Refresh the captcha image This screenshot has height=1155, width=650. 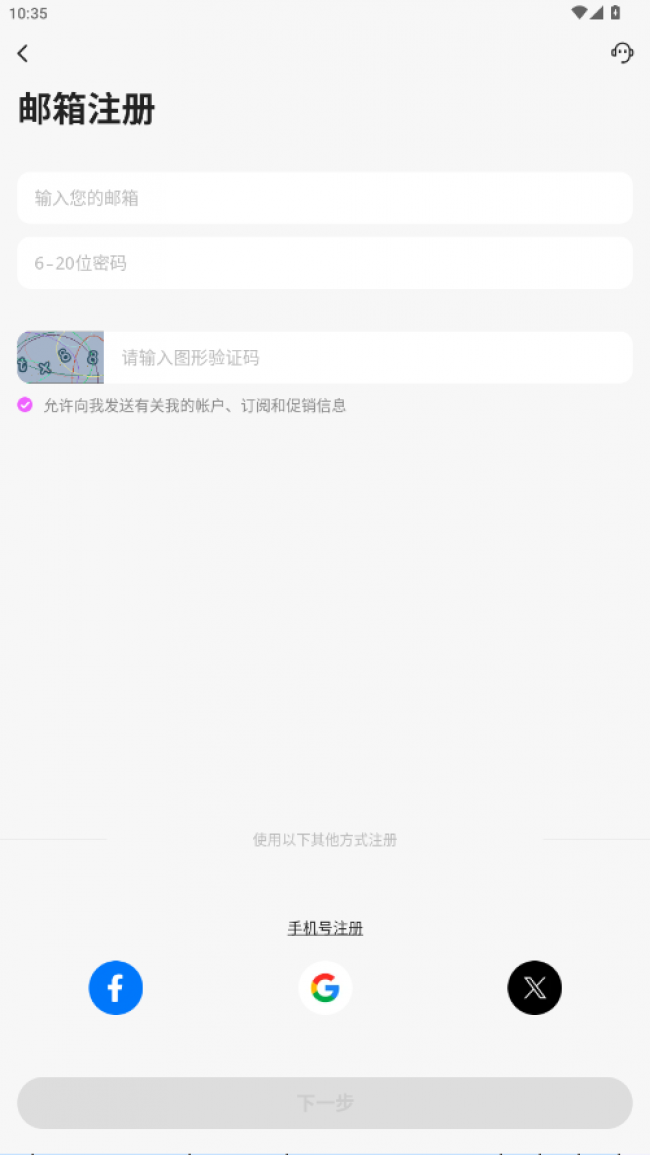[x=60, y=357]
